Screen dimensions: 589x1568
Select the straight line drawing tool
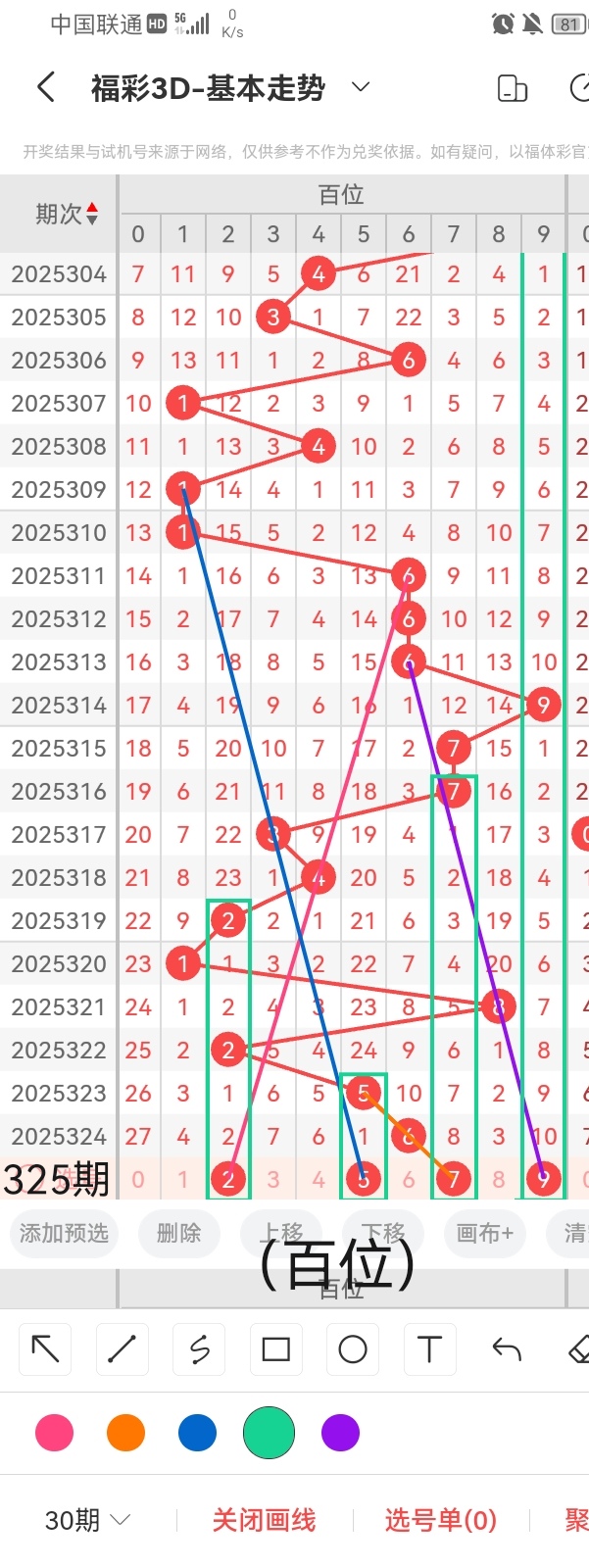coord(122,1349)
